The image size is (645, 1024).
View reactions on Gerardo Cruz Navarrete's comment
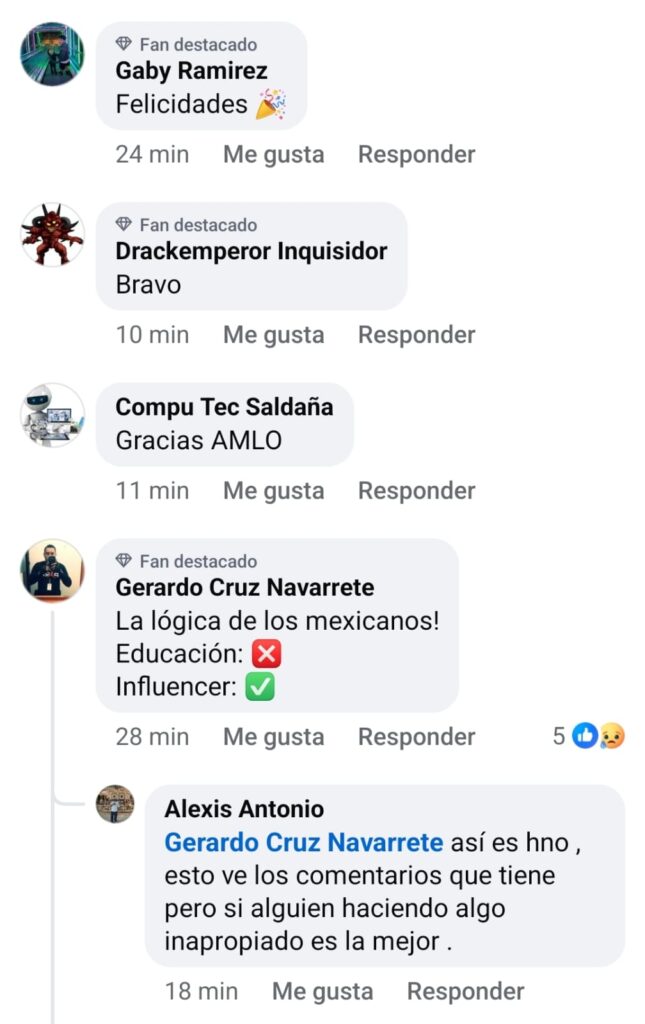click(x=590, y=736)
